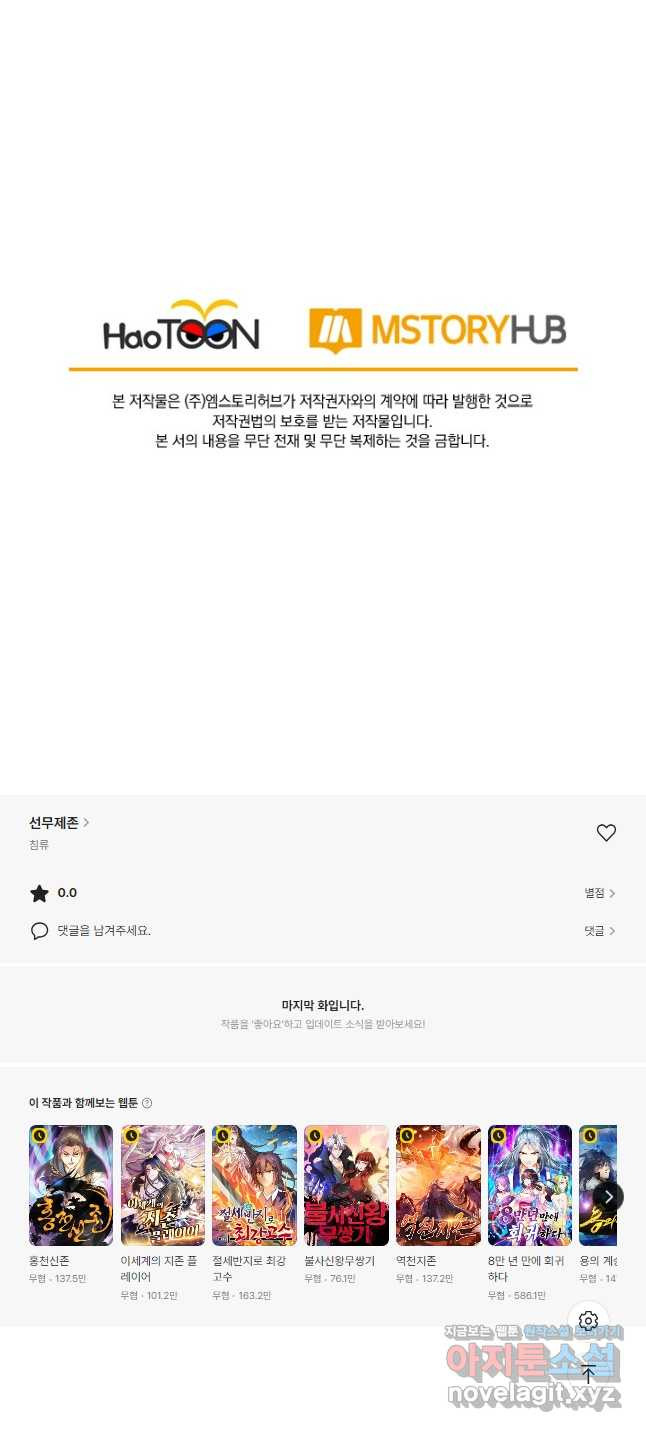The image size is (646, 1432).
Task: Open the 댓글 comments section
Action: tap(599, 930)
